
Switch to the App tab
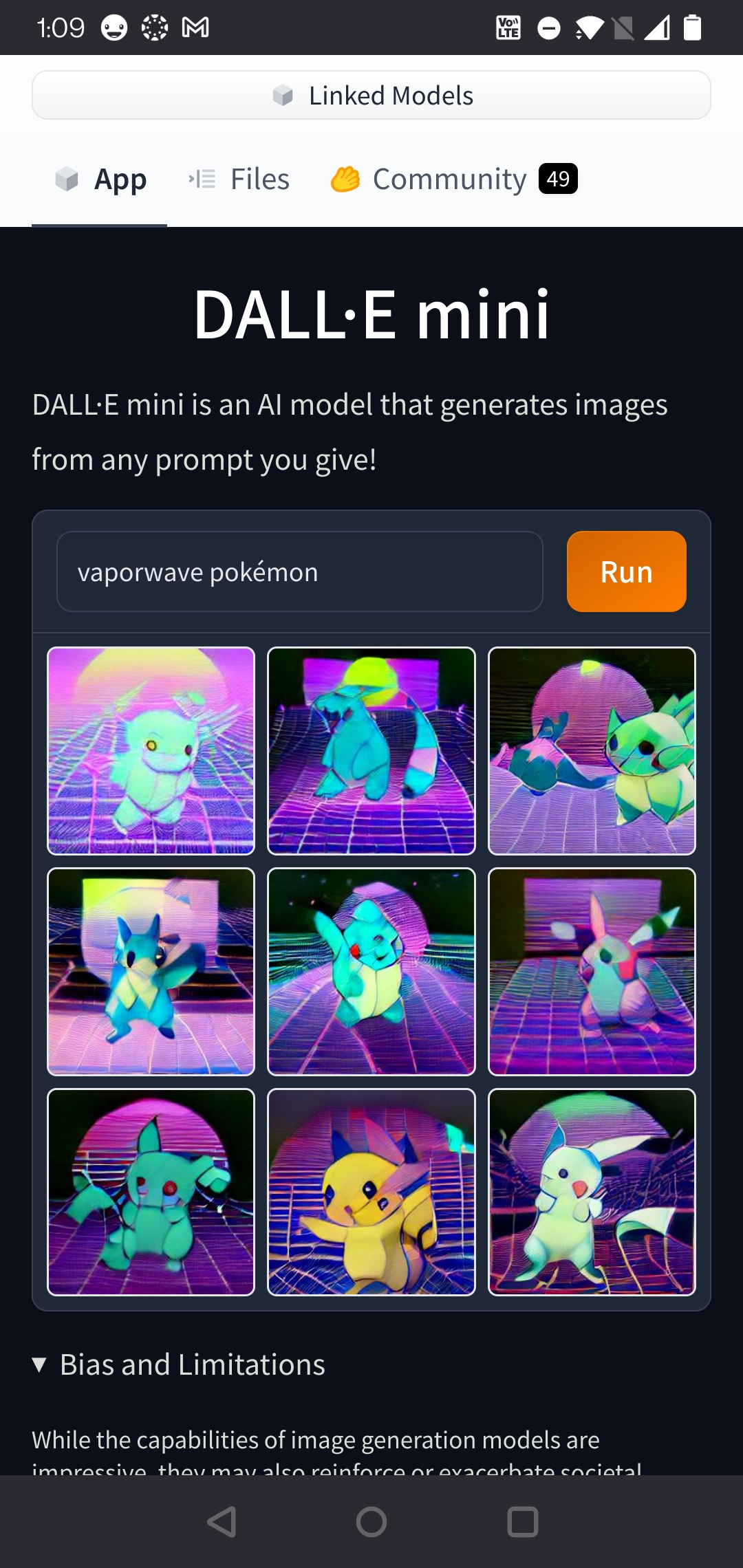[x=100, y=179]
